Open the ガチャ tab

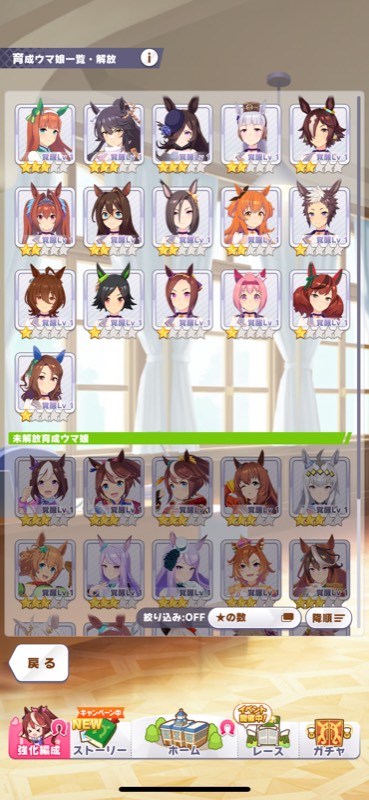click(329, 734)
